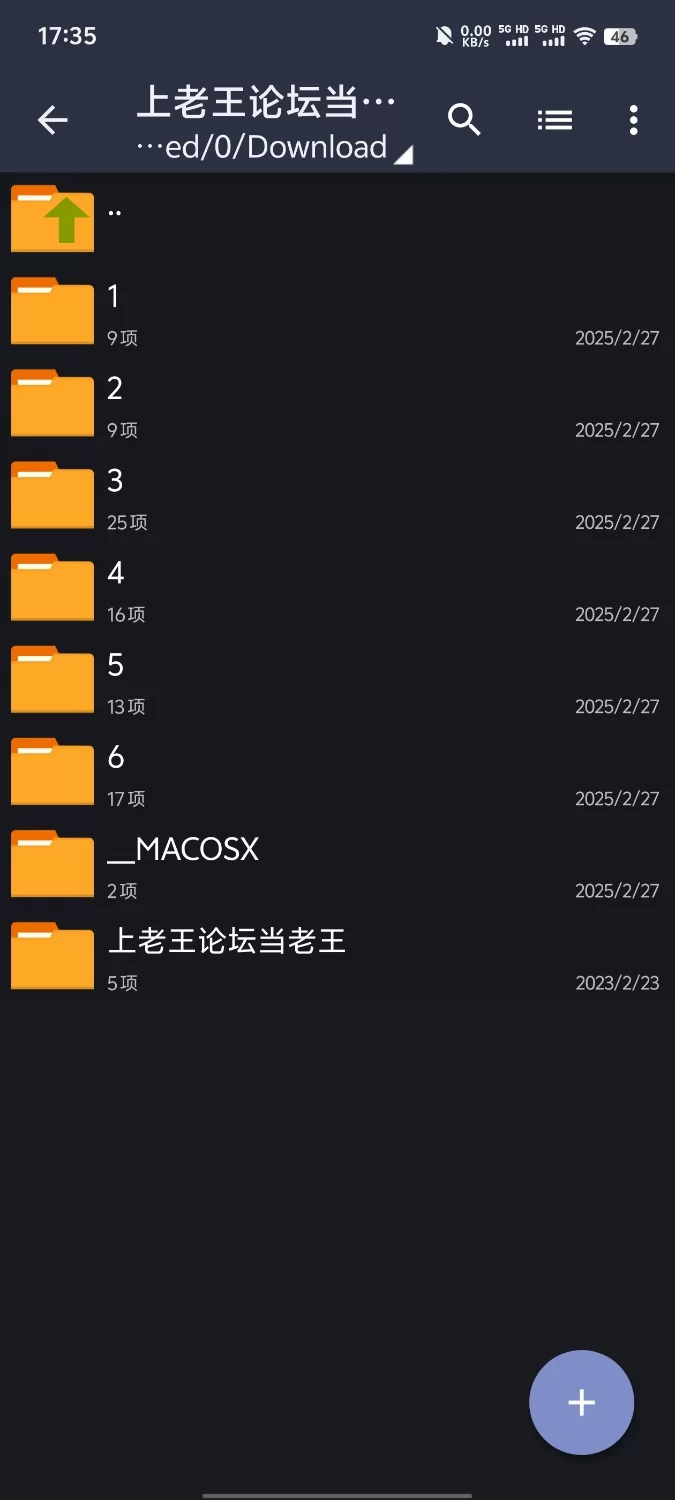Open folder 4 with 16 items
Image resolution: width=675 pixels, height=1500 pixels.
337,588
